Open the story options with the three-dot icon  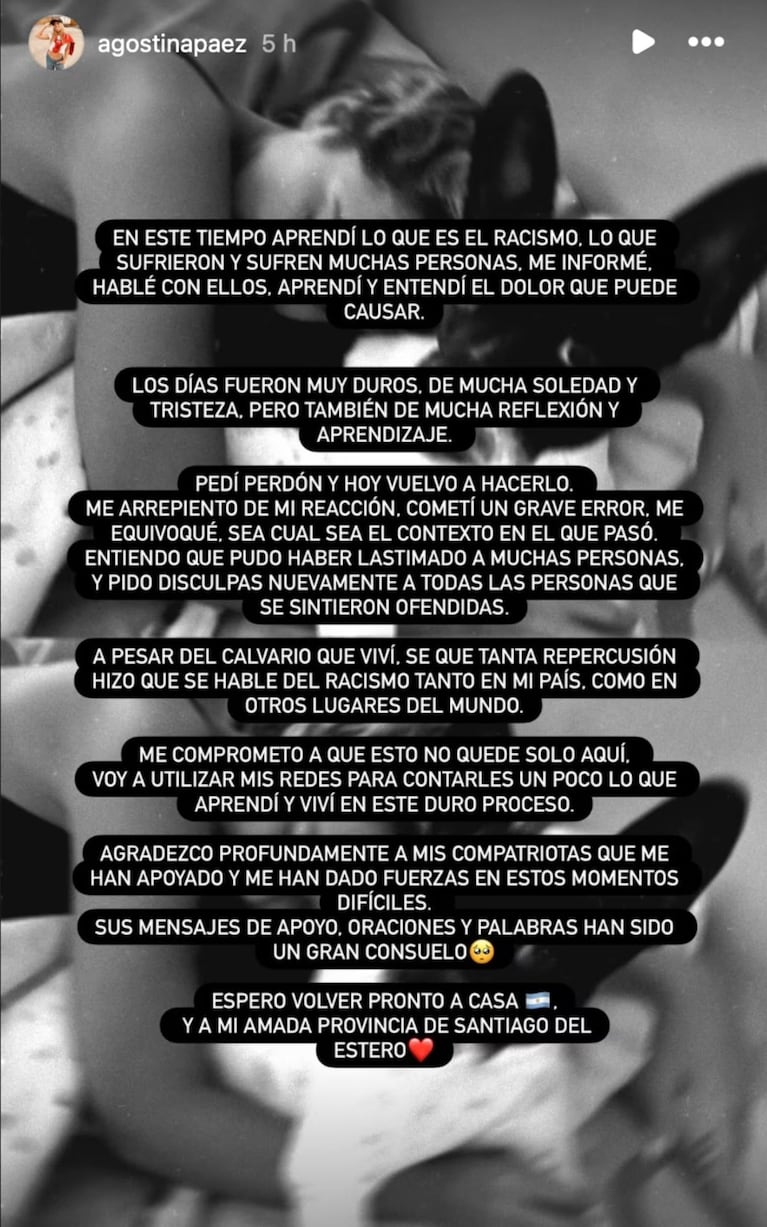(x=706, y=42)
